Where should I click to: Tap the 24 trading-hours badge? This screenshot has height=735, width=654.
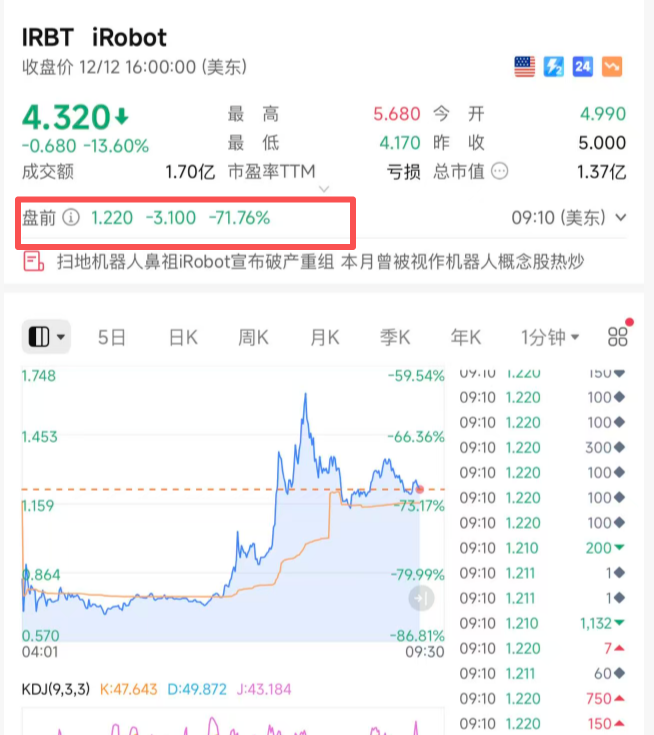click(x=583, y=67)
